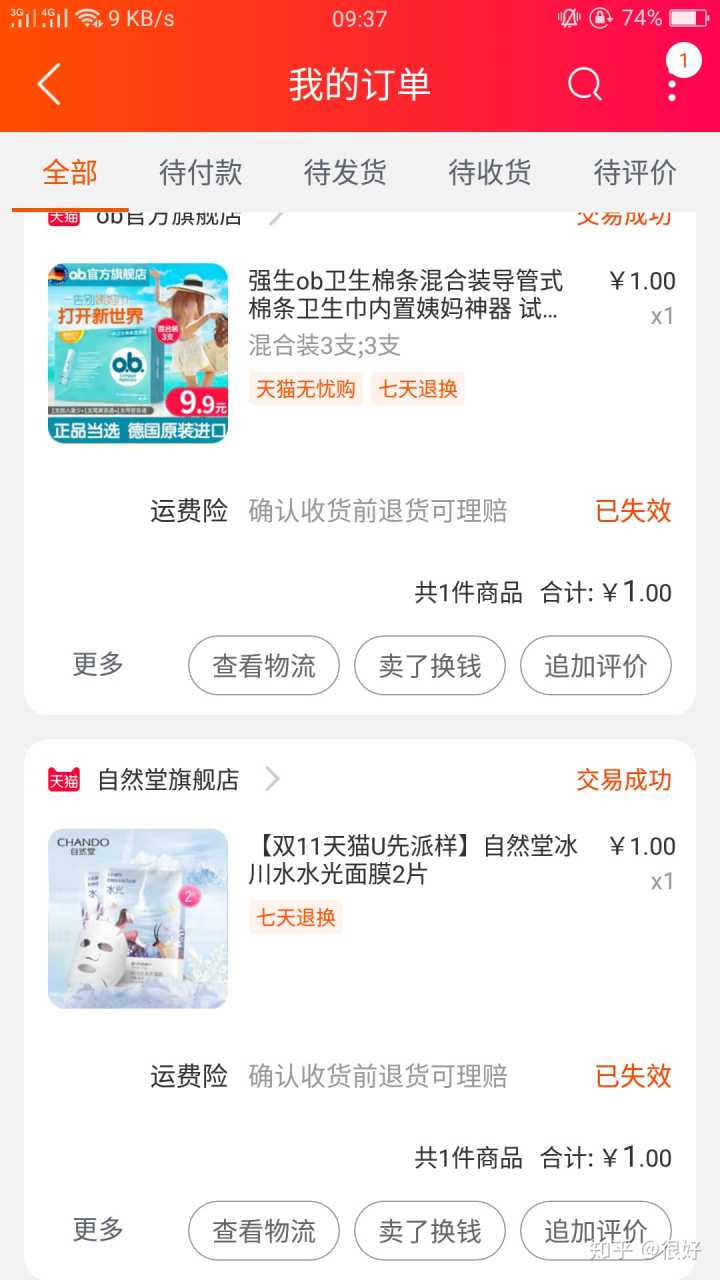Open the 强生ob卫生棉条 product image
Viewport: 720px width, 1280px height.
click(138, 353)
